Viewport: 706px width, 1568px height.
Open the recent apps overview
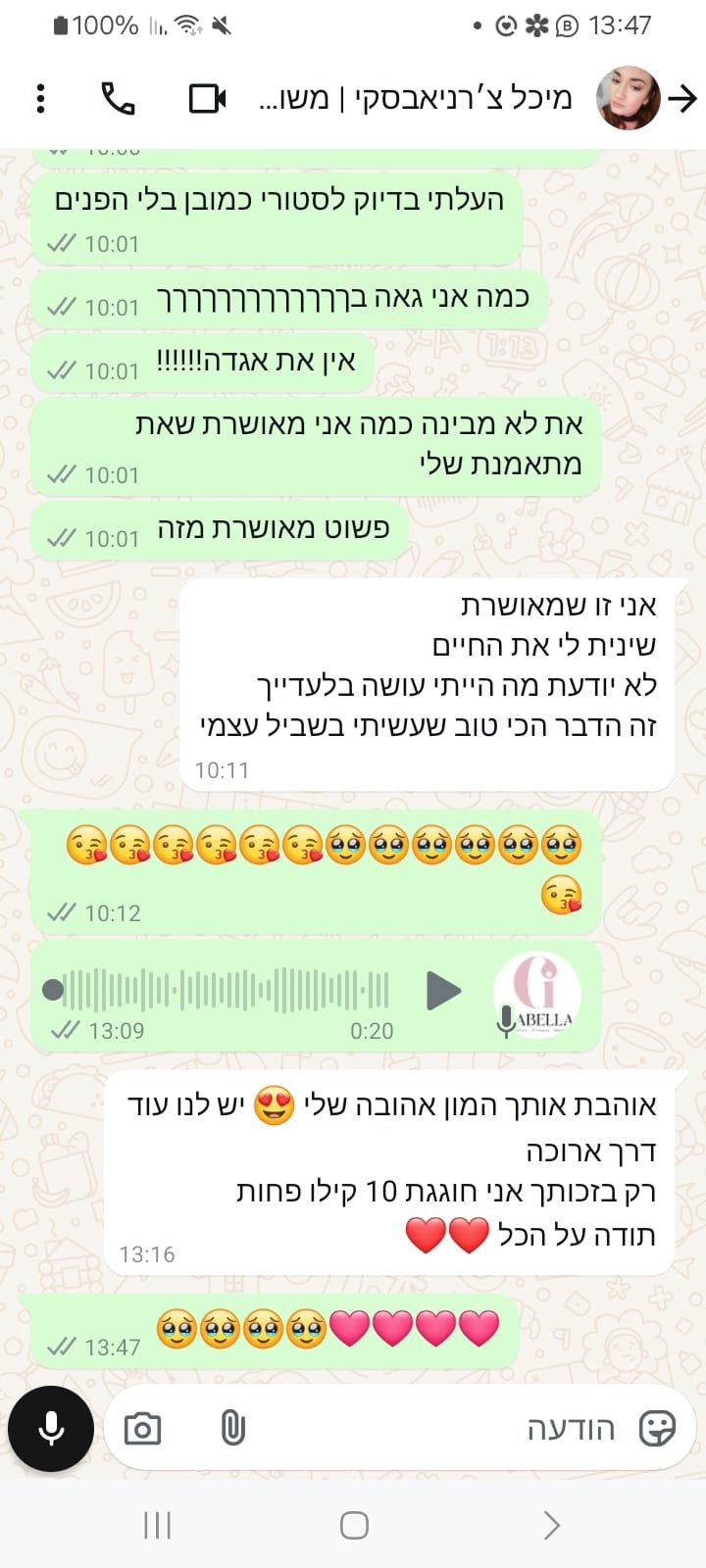point(157,1525)
